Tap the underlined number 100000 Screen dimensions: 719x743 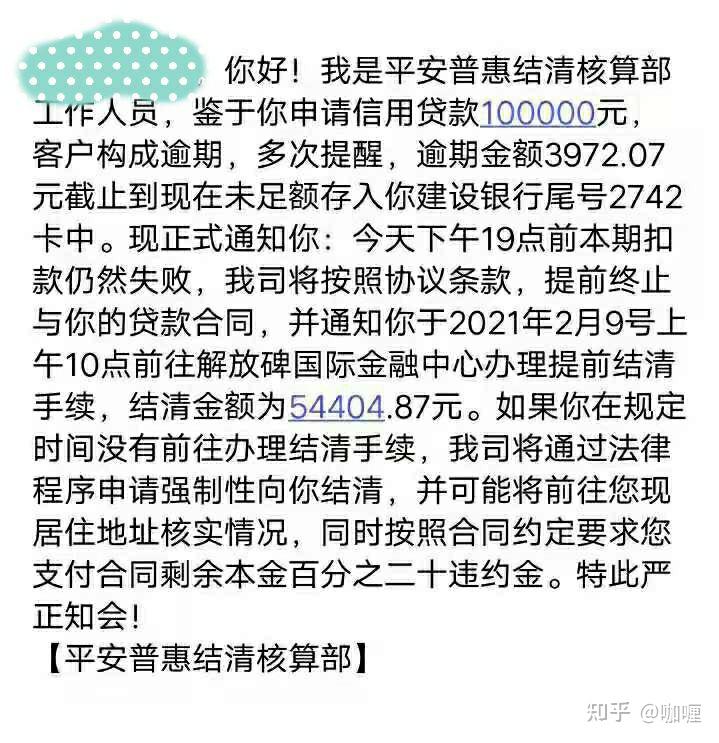pos(539,113)
